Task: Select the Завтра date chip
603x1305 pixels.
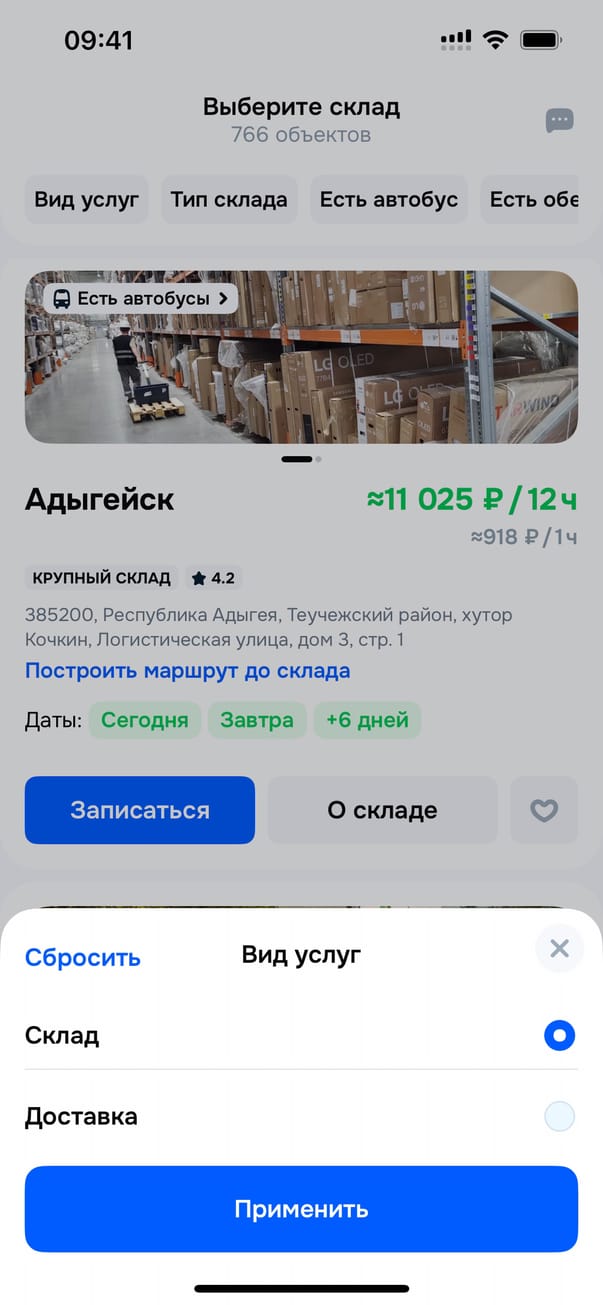Action: click(257, 720)
